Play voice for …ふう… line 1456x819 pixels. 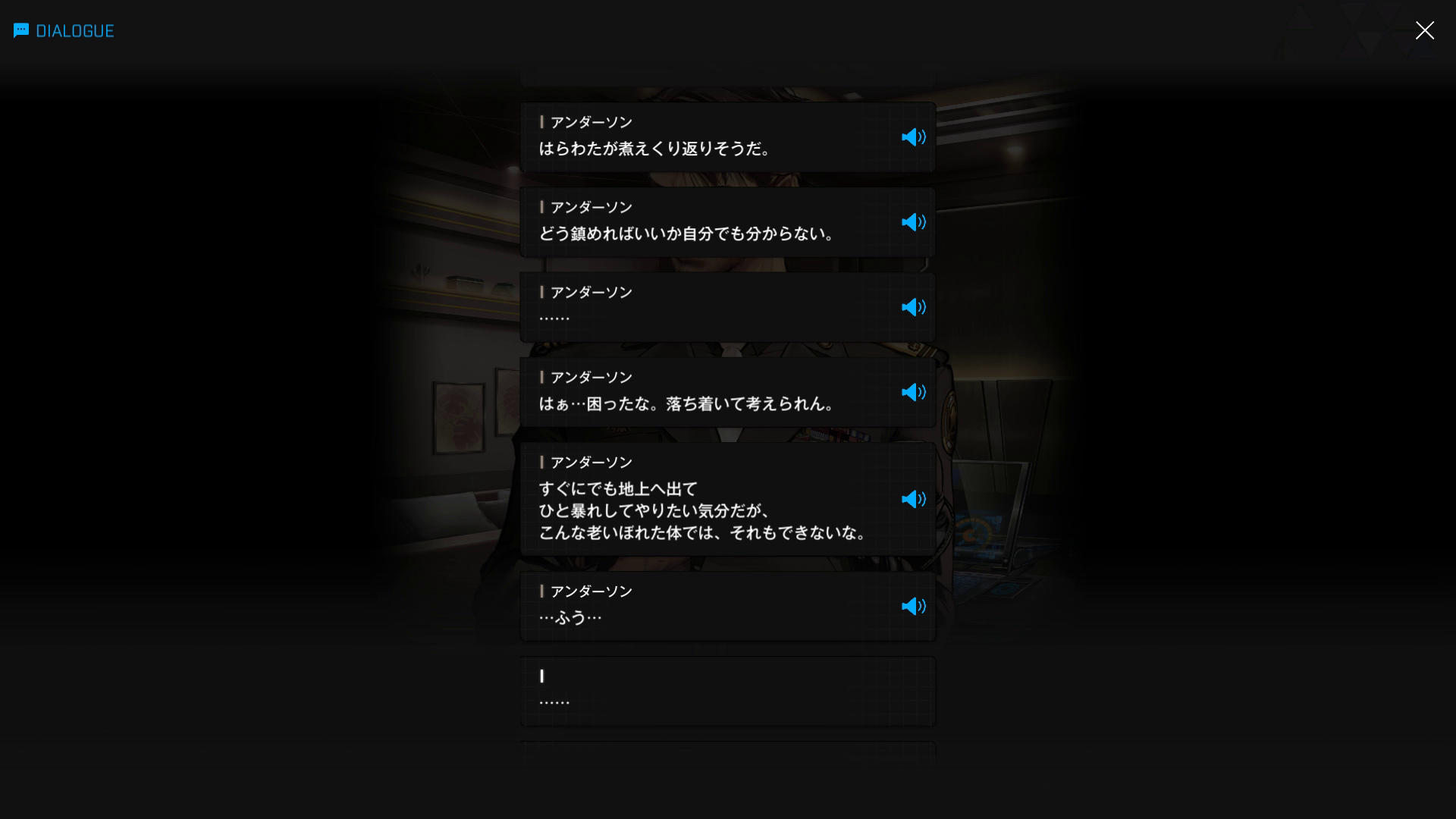coord(913,606)
